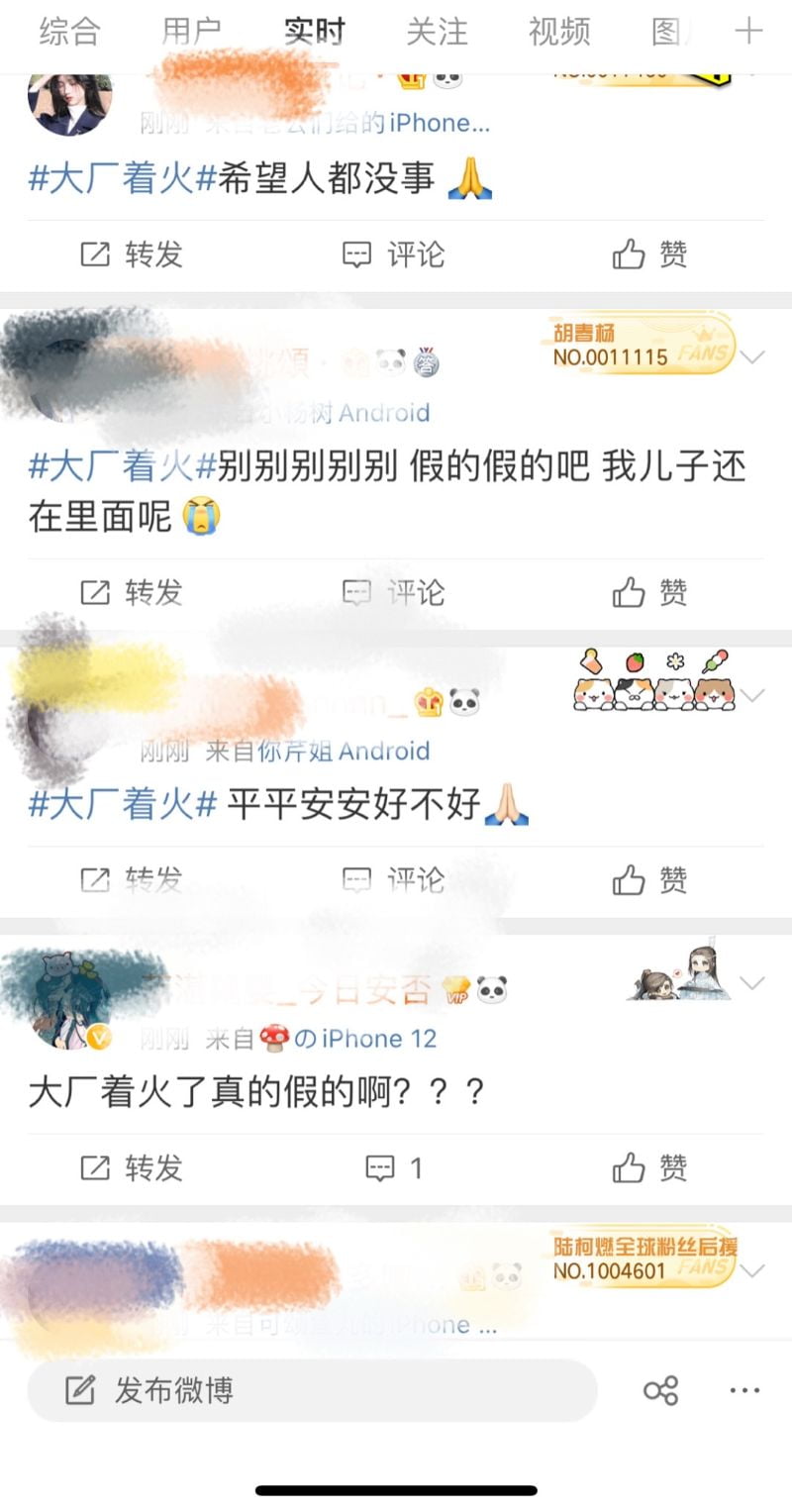Open the comment on 大厂着火了真的假的啊 post

click(x=393, y=1168)
